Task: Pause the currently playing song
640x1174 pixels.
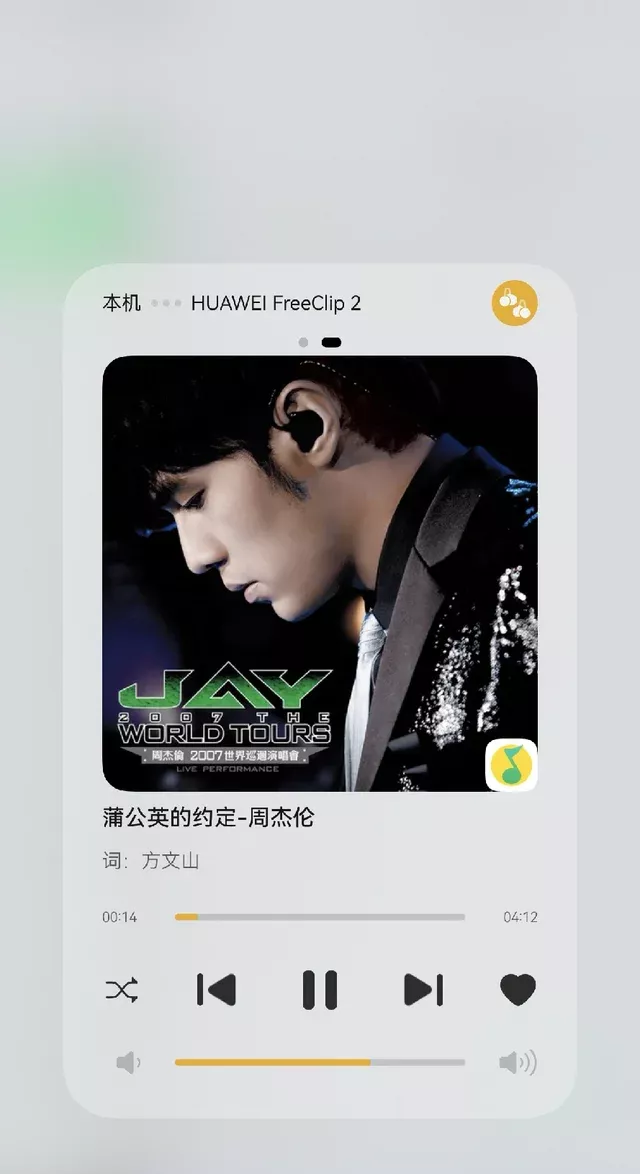Action: tap(320, 990)
